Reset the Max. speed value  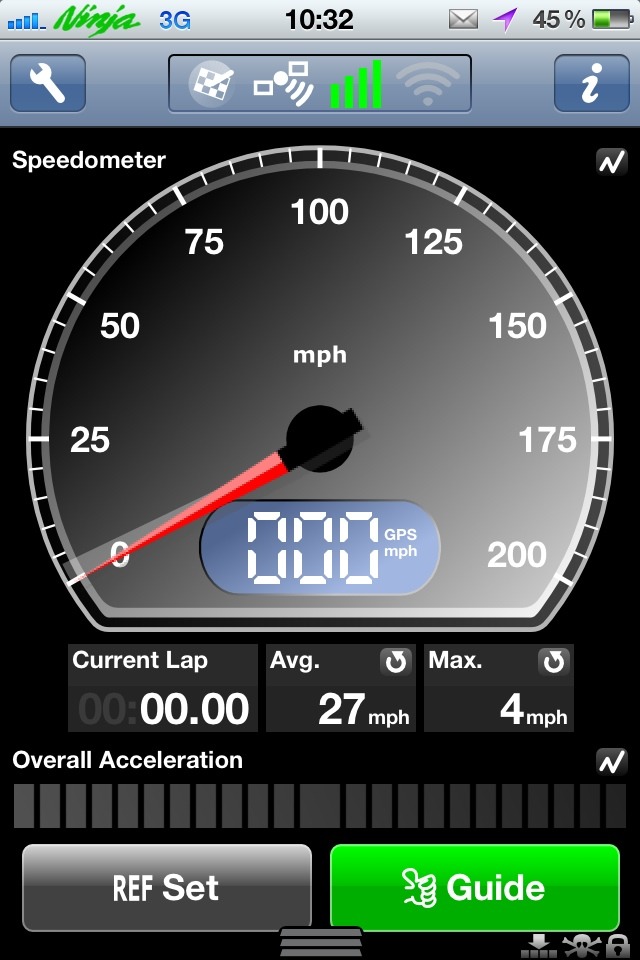coord(554,662)
